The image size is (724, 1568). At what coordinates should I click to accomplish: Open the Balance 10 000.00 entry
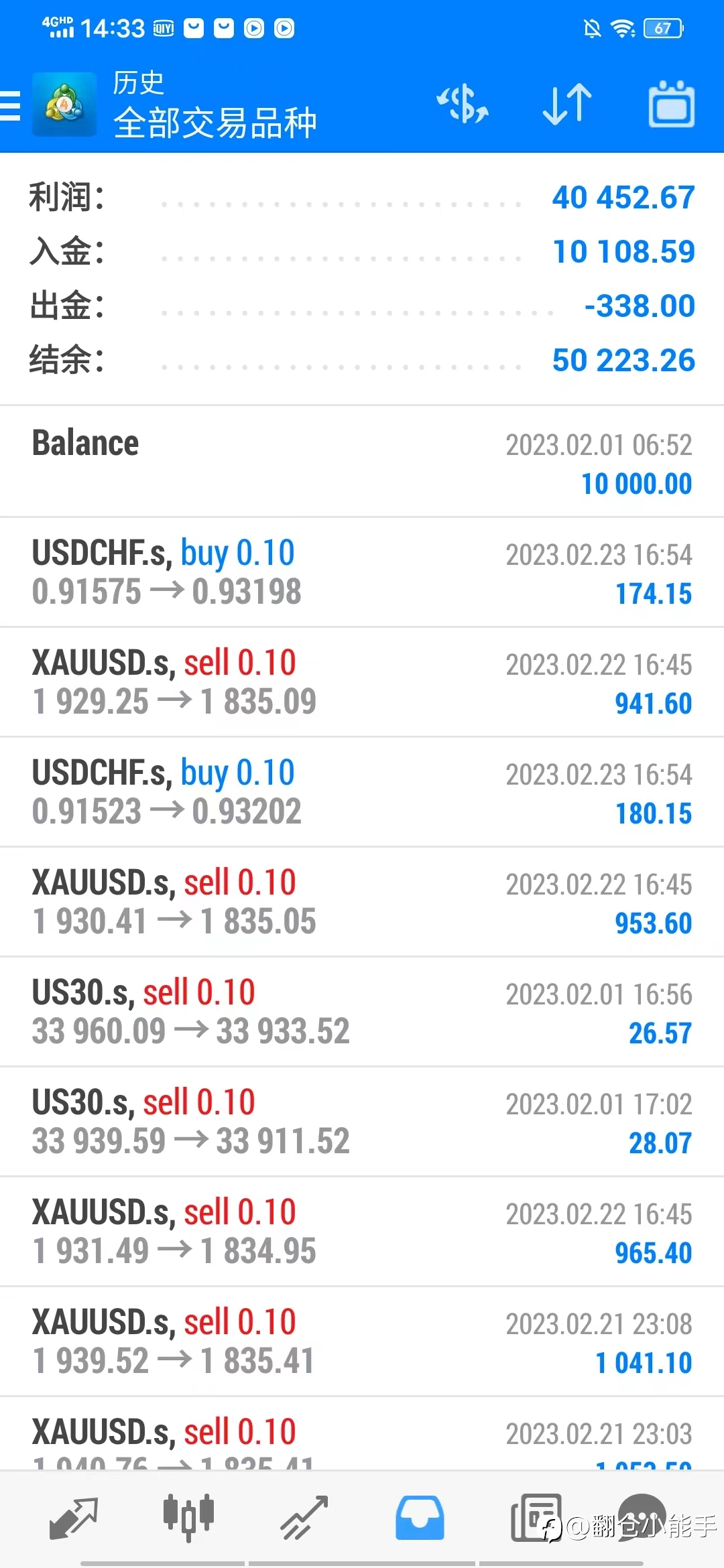(362, 462)
